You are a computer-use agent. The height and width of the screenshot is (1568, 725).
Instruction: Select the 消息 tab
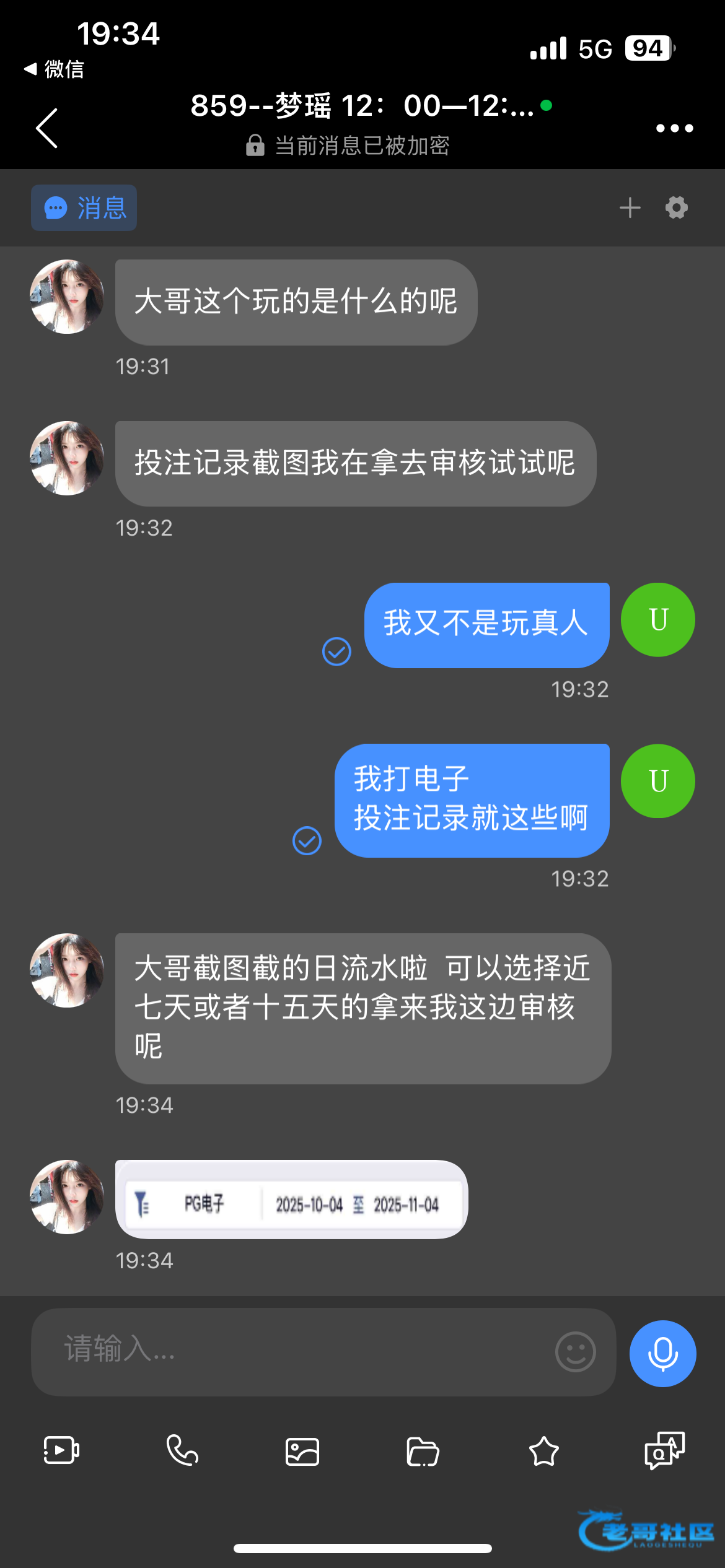[x=84, y=207]
